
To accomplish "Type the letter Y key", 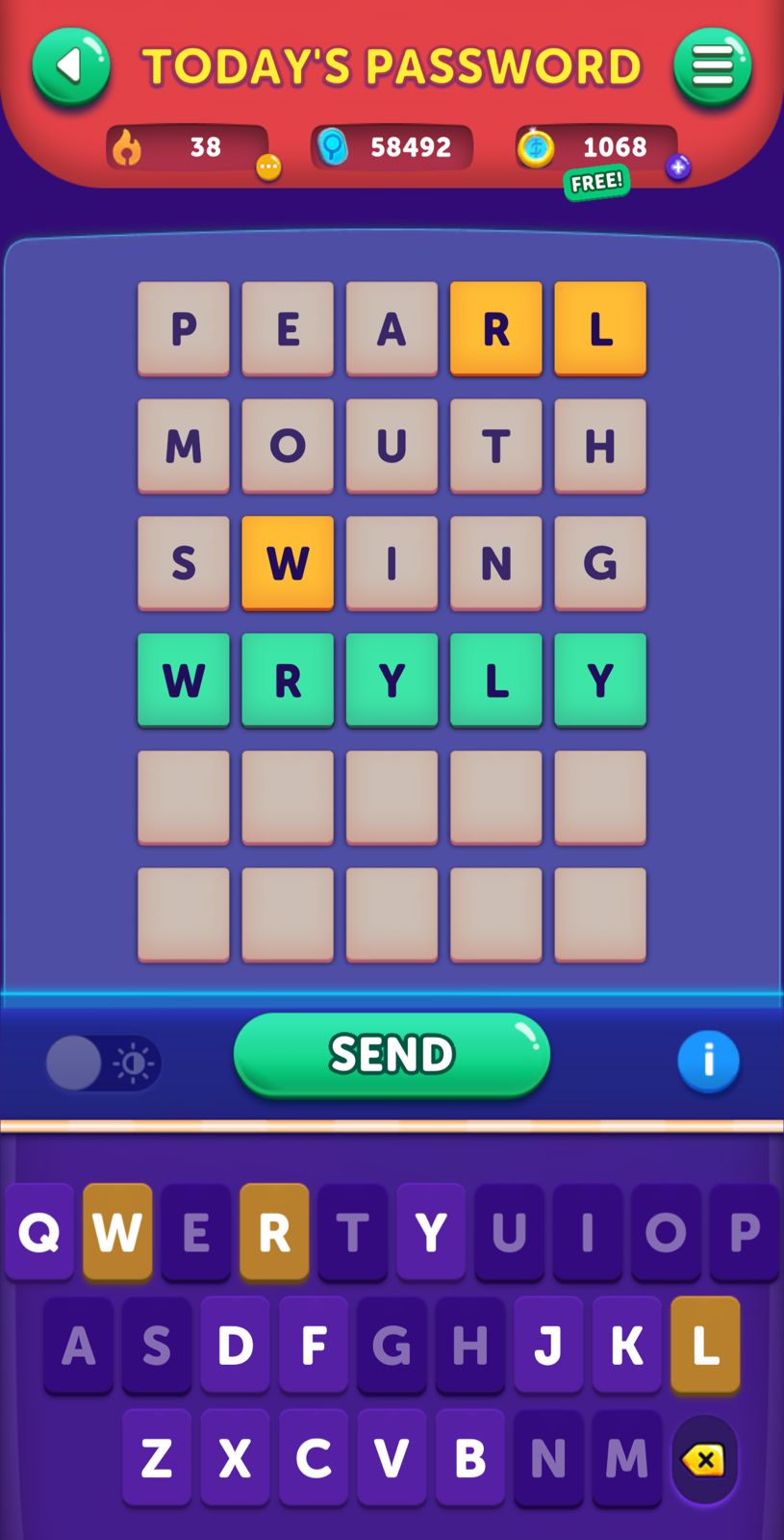I will point(431,1231).
